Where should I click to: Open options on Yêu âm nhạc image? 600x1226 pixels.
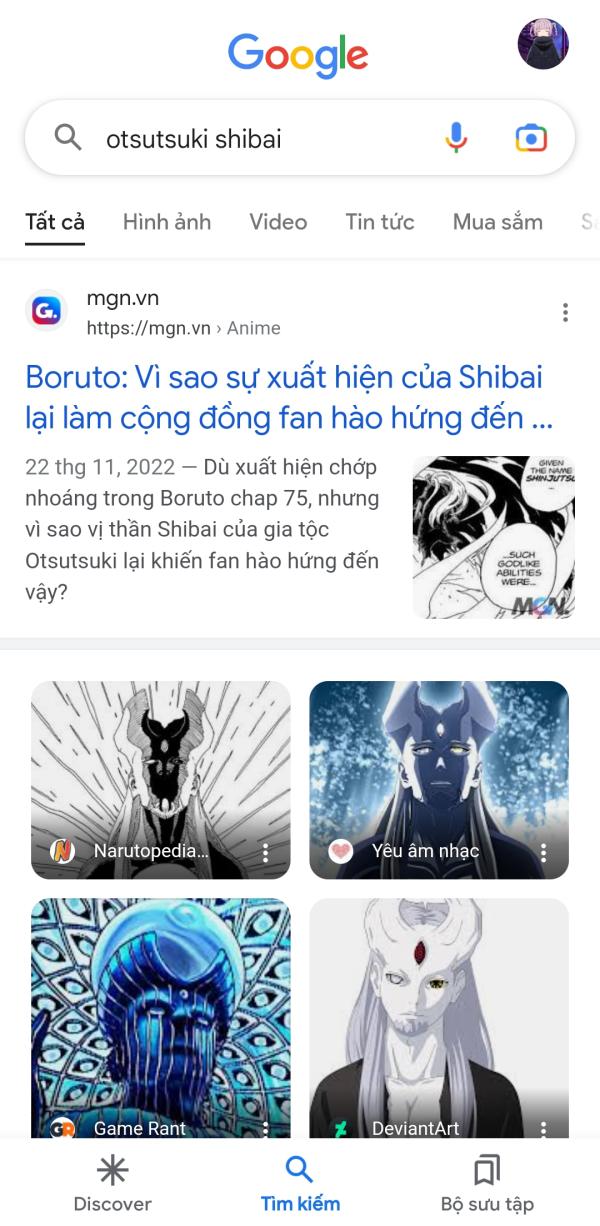pyautogui.click(x=543, y=852)
